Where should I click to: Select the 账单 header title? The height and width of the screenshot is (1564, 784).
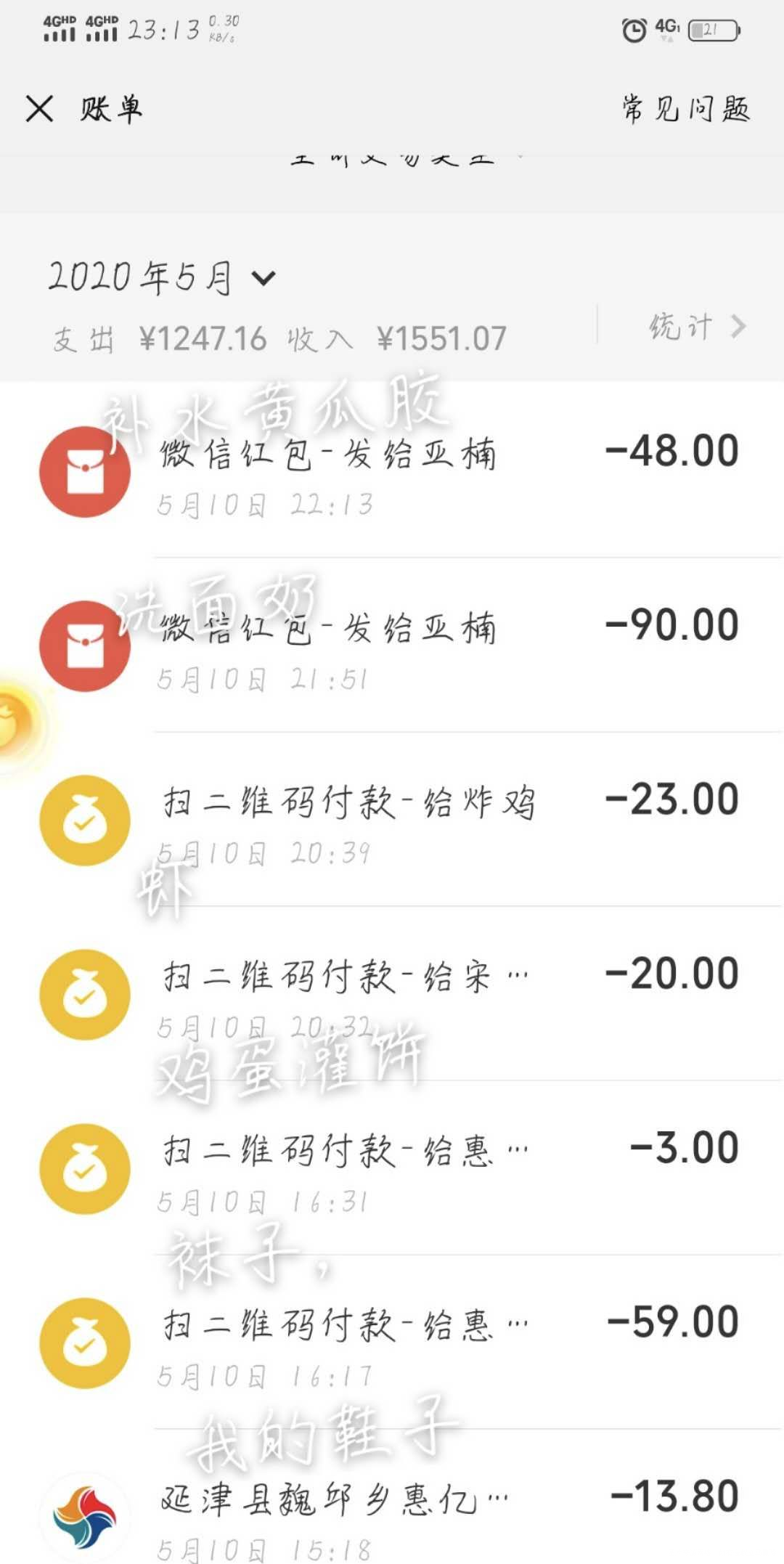point(110,107)
